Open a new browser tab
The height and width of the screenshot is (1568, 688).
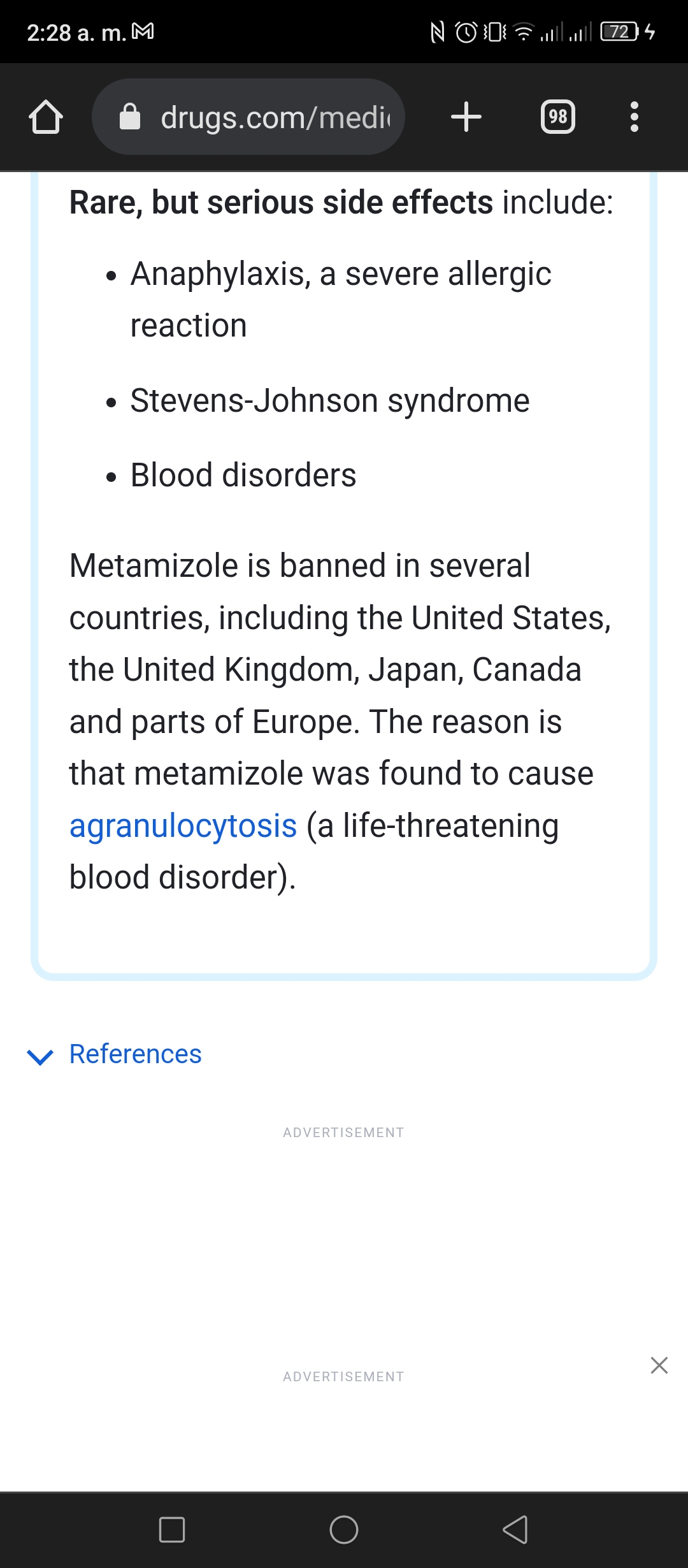tap(466, 117)
